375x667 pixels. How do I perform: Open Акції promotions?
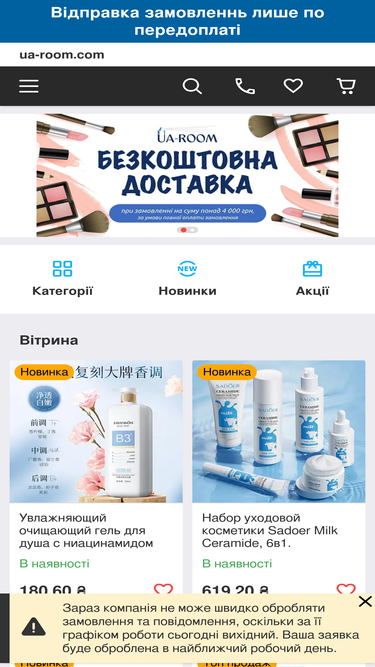(312, 279)
